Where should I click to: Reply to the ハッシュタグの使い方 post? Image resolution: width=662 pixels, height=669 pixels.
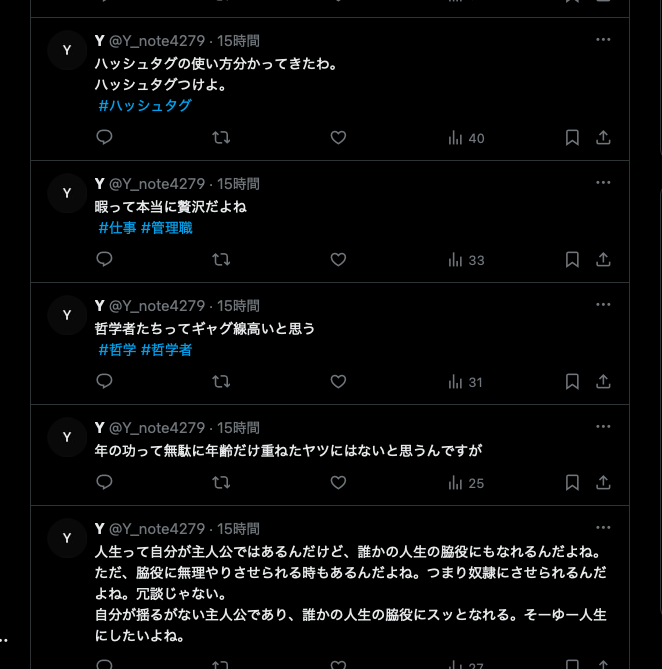pos(104,138)
